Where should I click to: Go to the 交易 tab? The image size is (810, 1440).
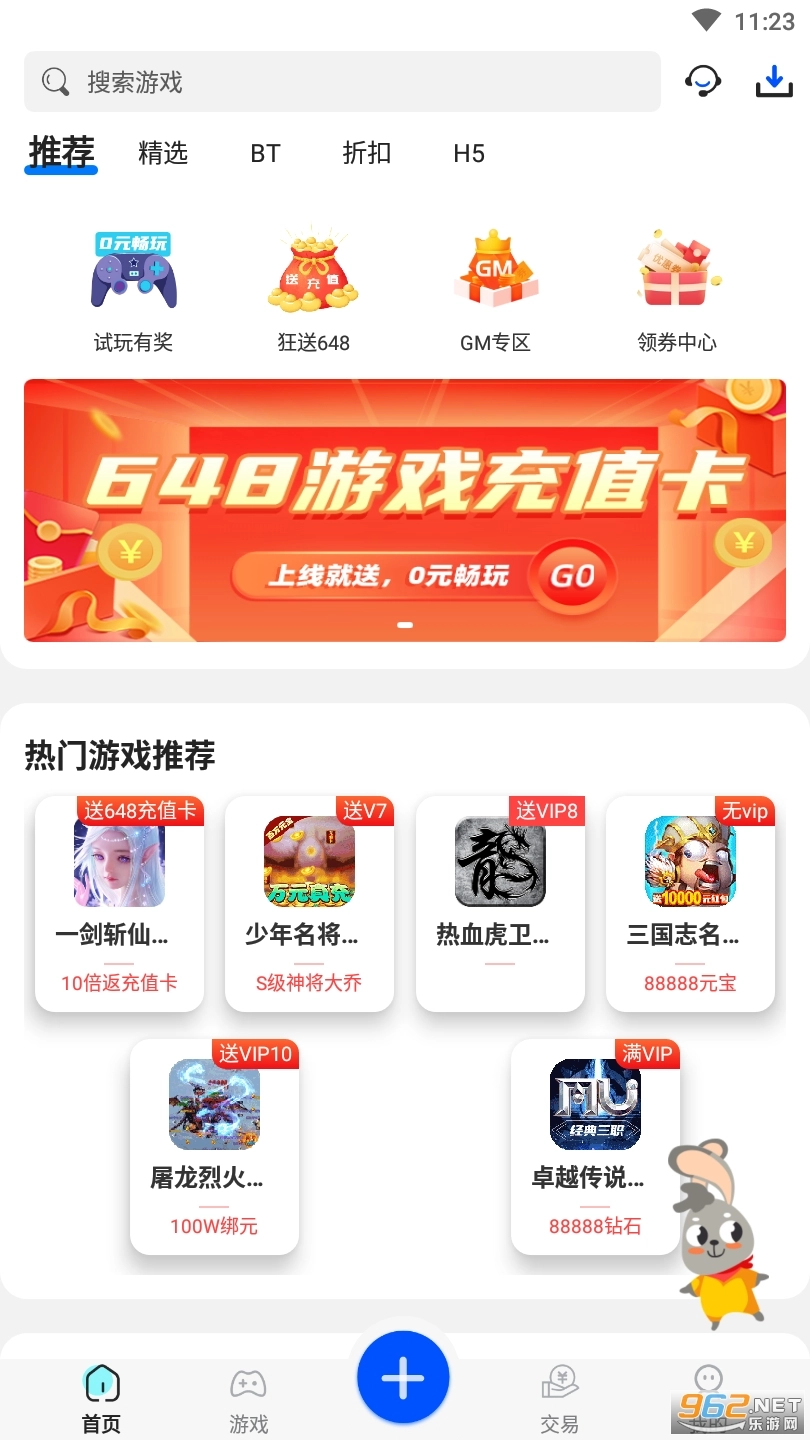[x=560, y=1400]
